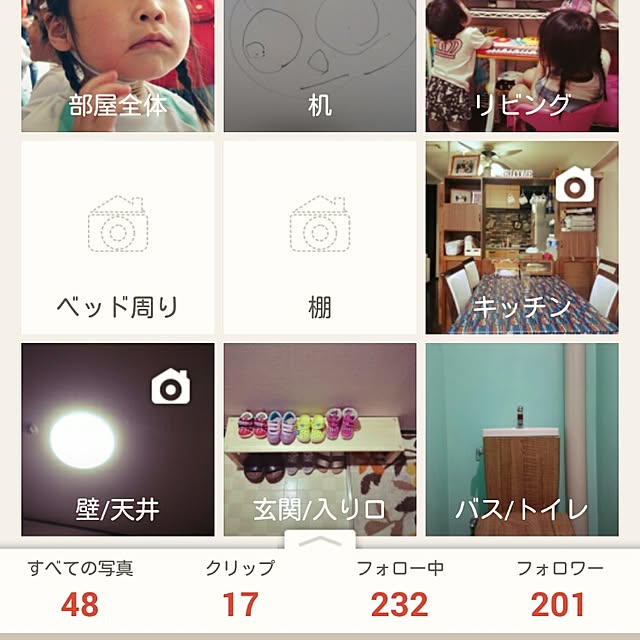View the 玄関/入り口 photos
640x640 pixels.
320,440
